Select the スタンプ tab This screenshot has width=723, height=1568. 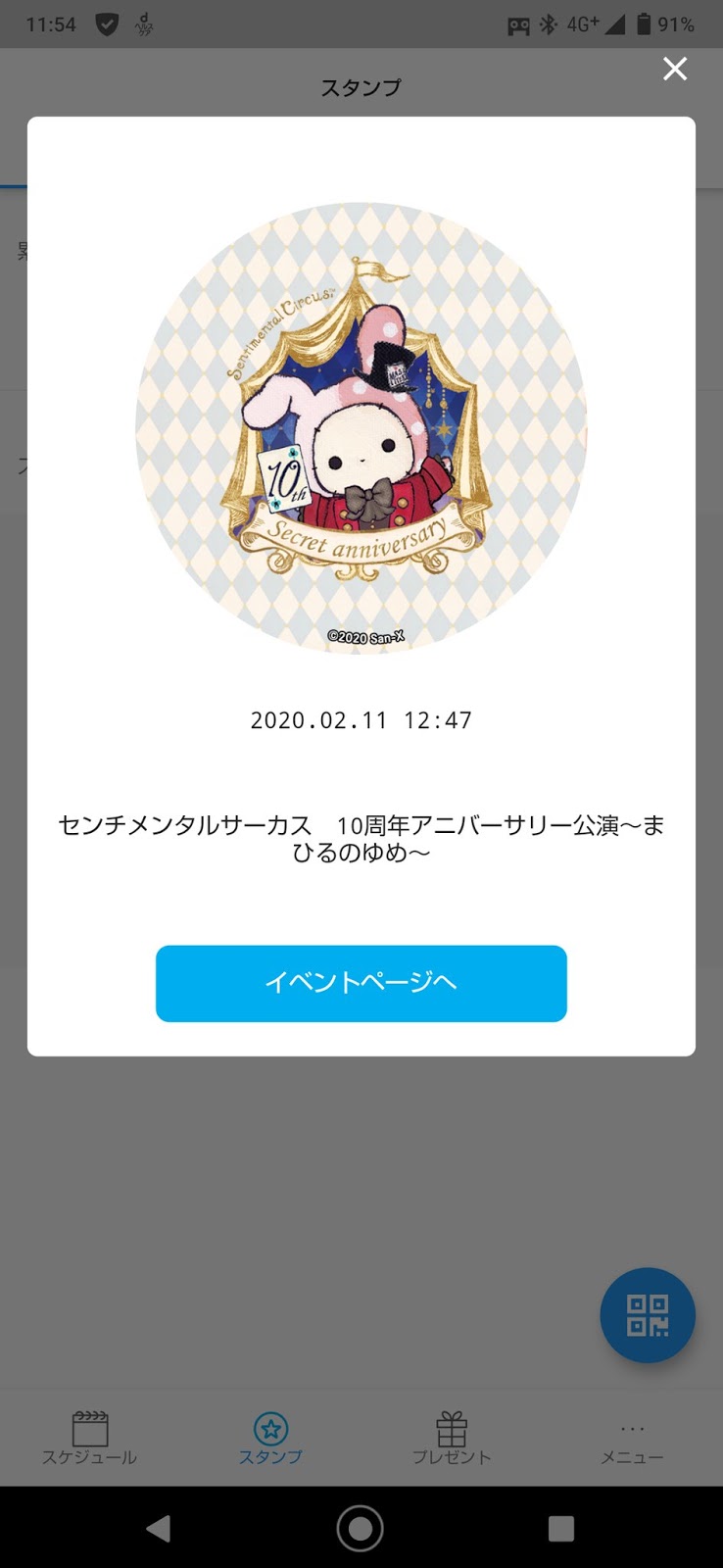click(270, 1438)
